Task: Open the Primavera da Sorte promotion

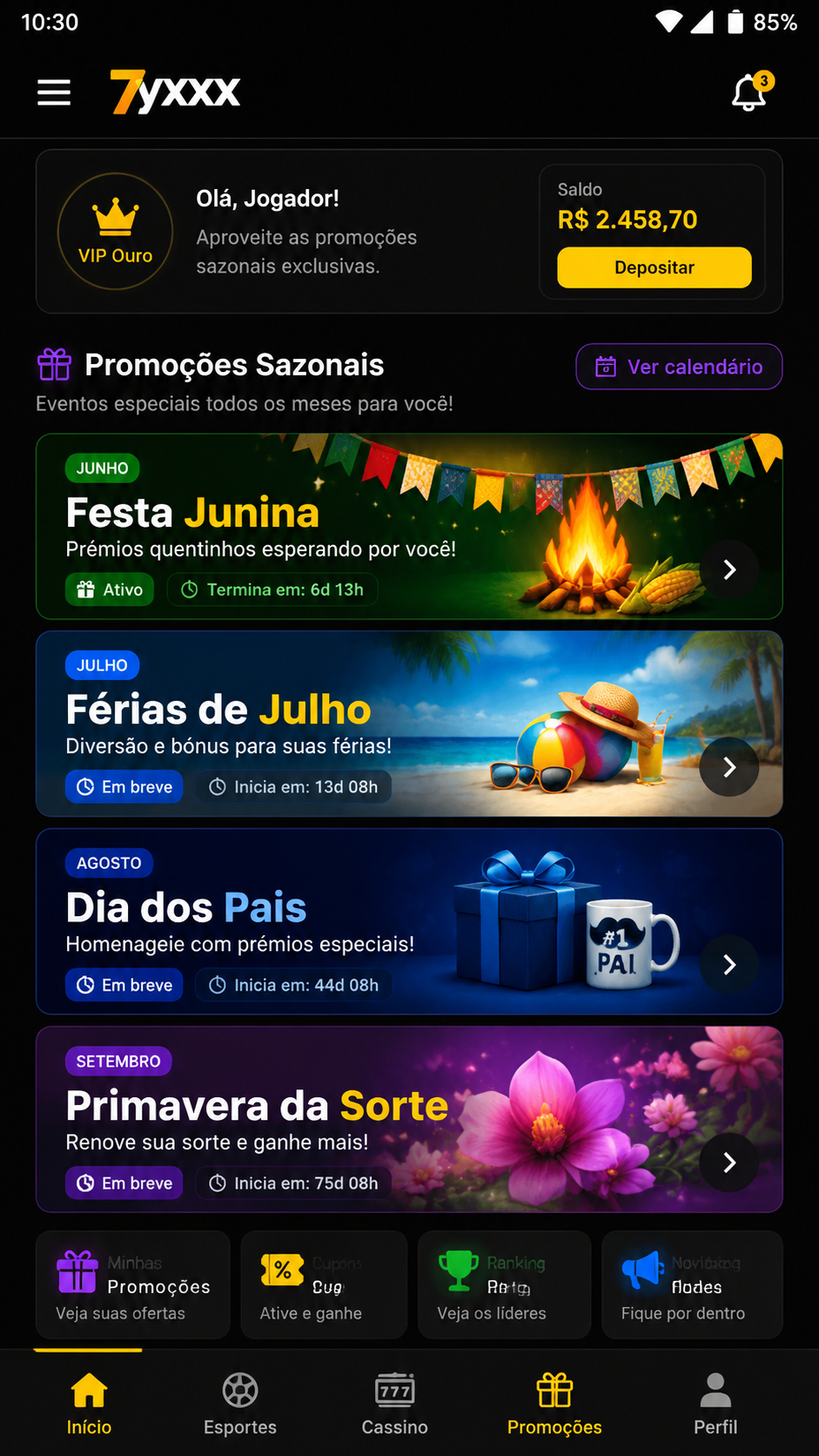Action: pyautogui.click(x=409, y=1119)
